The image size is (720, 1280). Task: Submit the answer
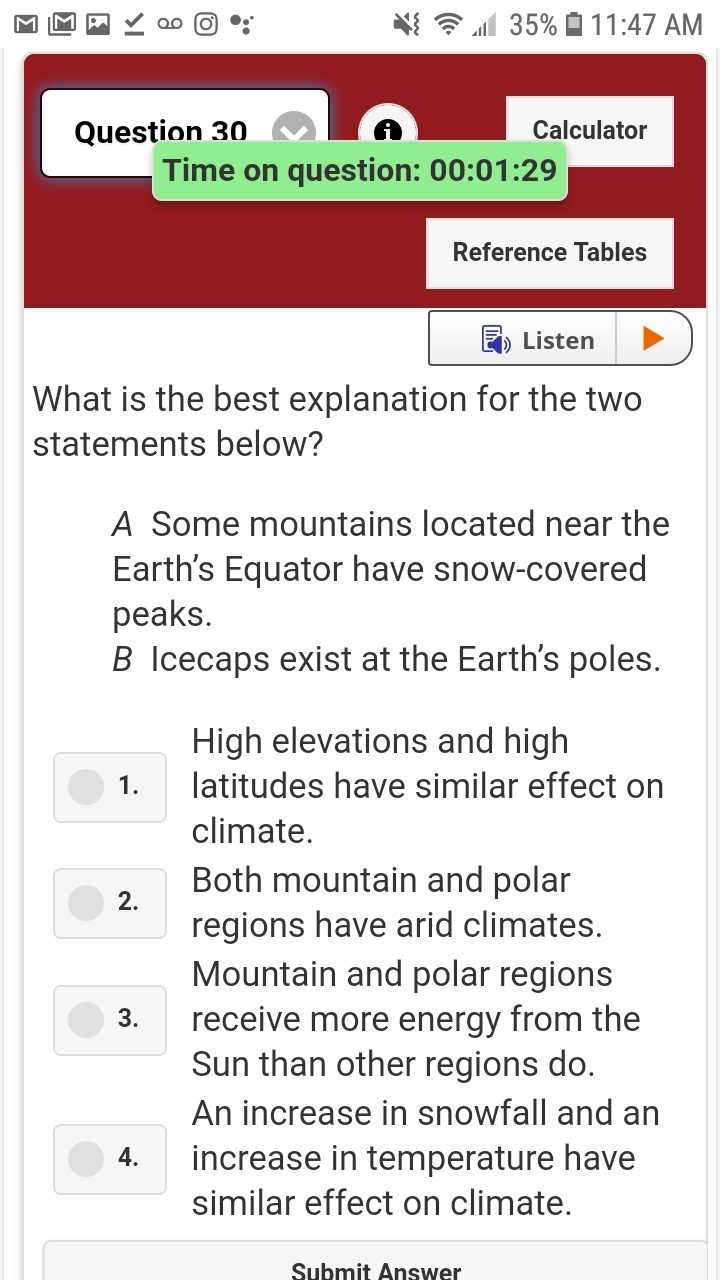click(375, 1268)
